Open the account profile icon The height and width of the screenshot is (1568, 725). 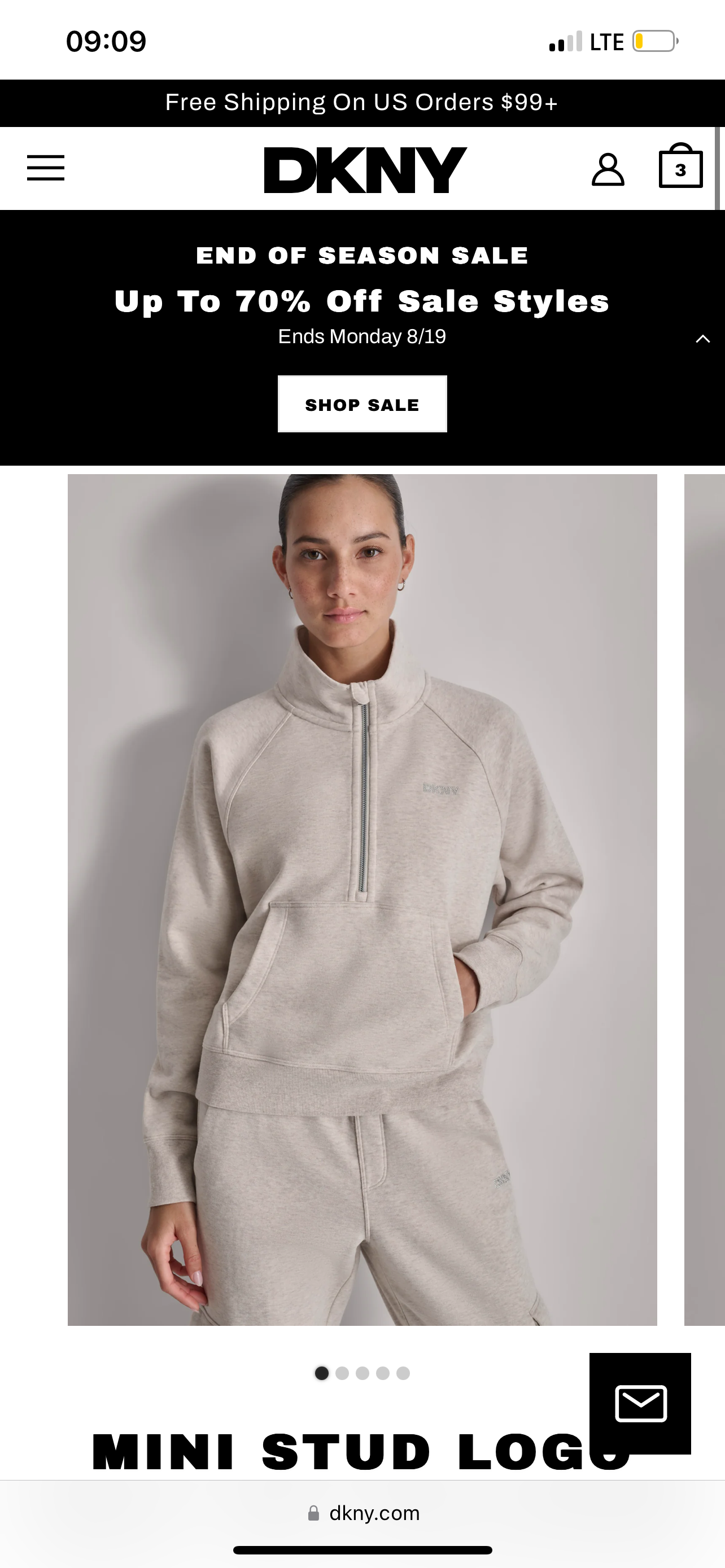(608, 169)
